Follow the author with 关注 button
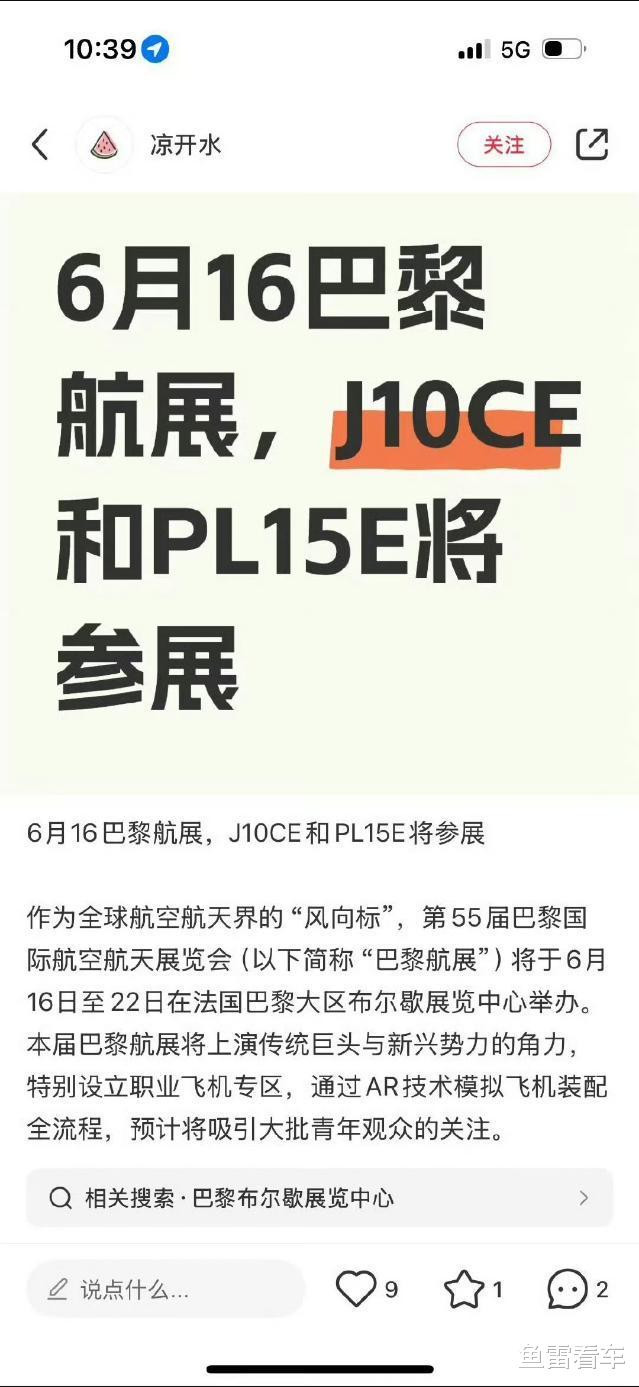 [x=504, y=145]
